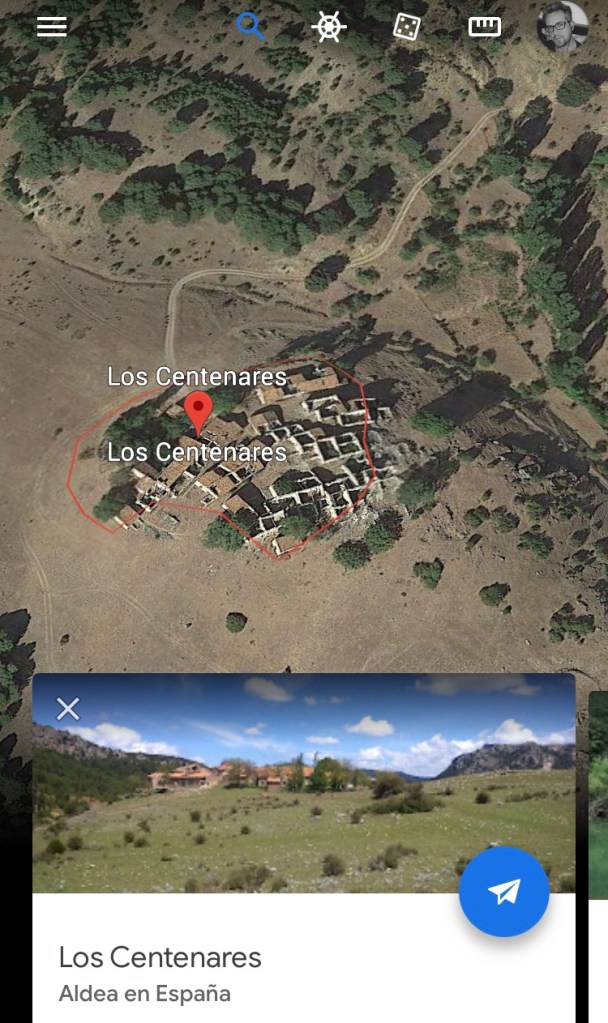Open the search tool

tap(251, 27)
